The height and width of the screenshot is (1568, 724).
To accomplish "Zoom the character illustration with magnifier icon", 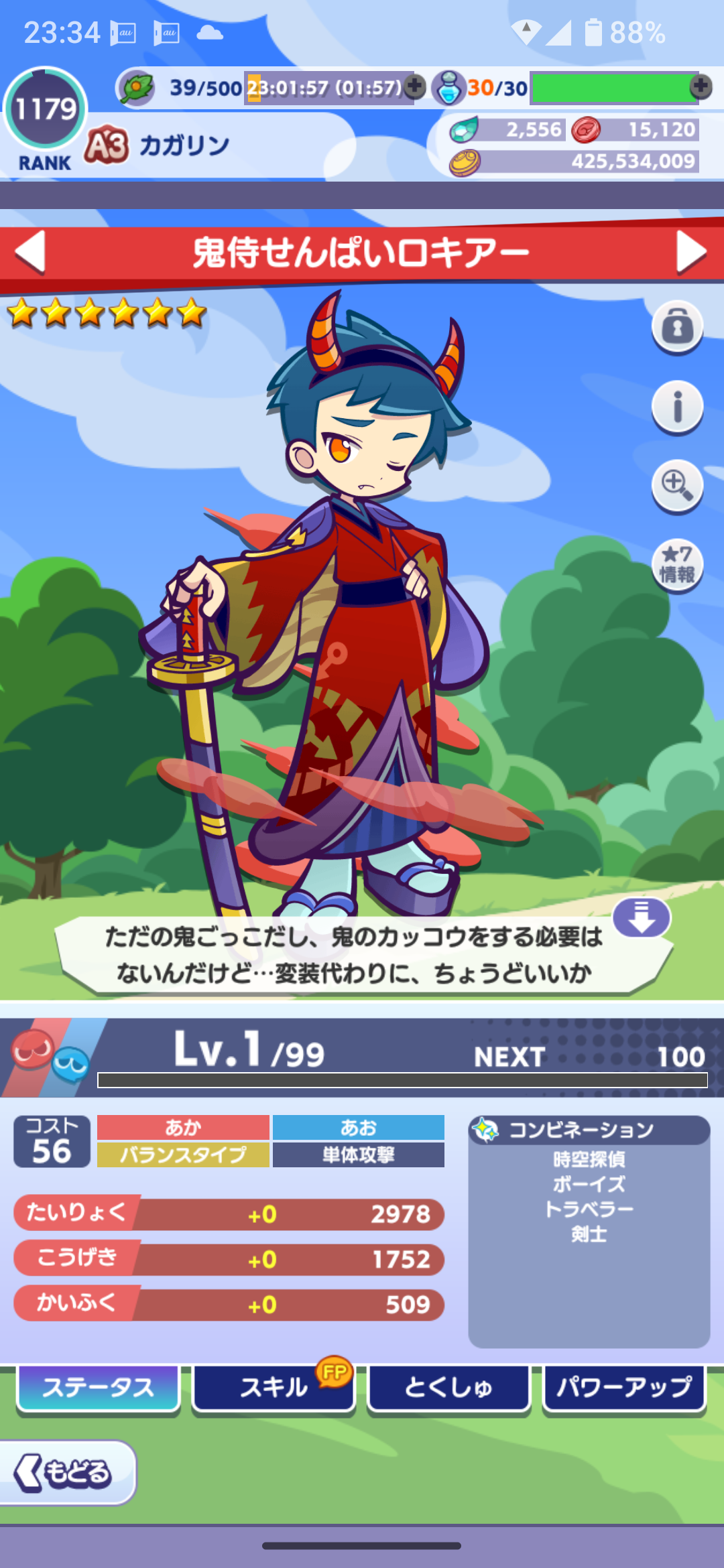I will (677, 486).
